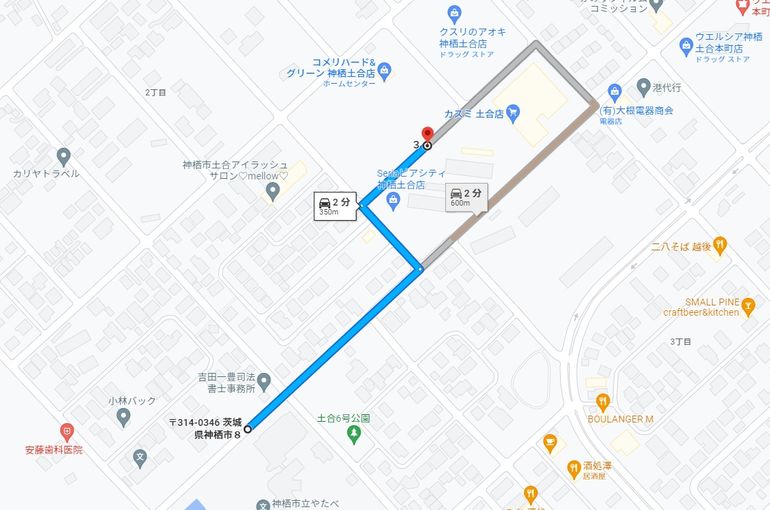Open the クスリのアオキ 神栖土合店 drugstore marker

454,15
